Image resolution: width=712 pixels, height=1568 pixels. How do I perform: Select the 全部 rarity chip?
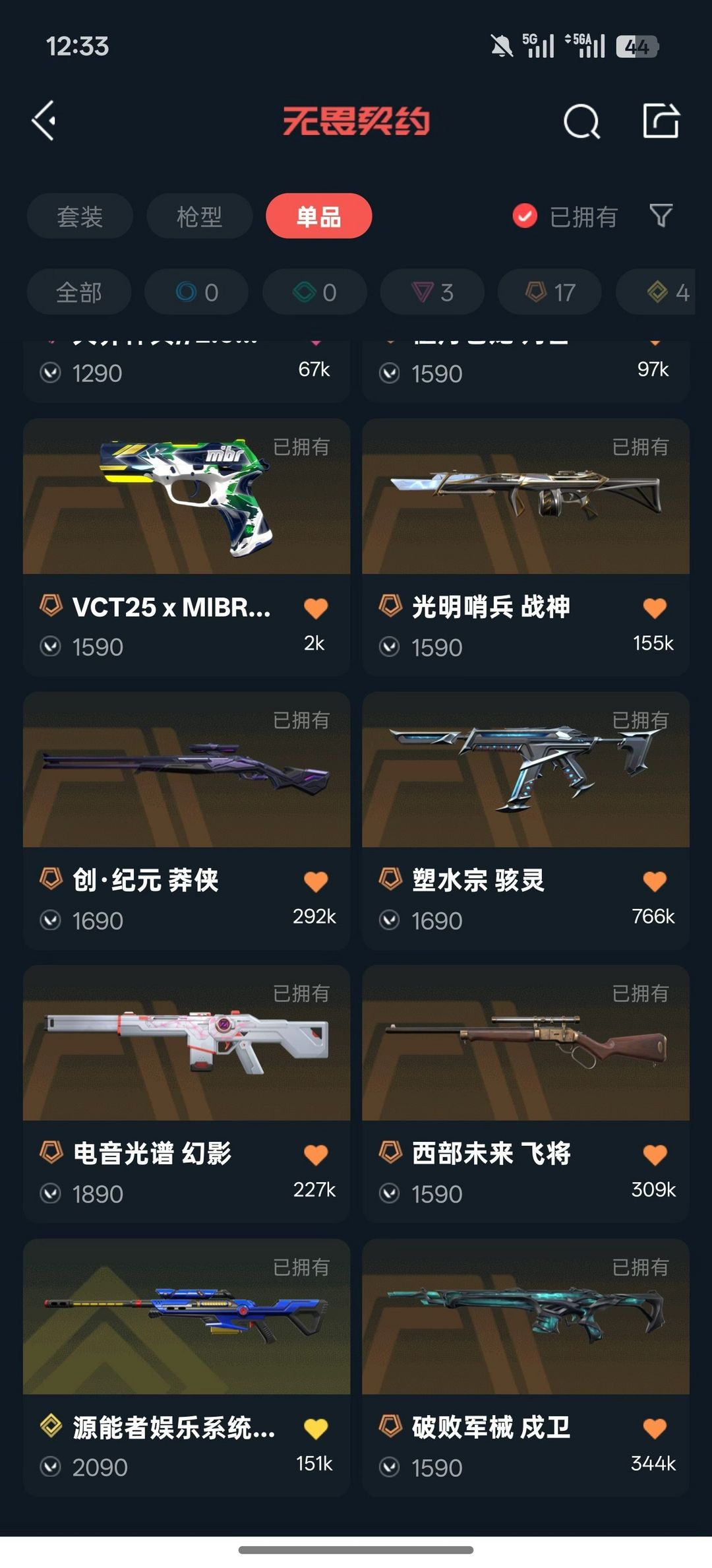pyautogui.click(x=79, y=292)
